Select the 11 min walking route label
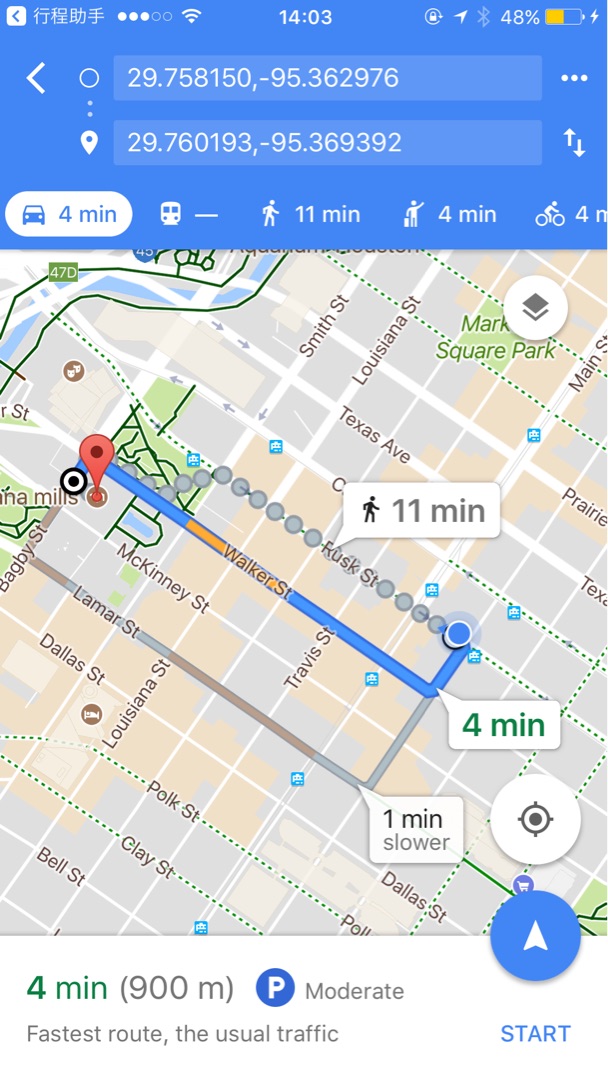608x1080 pixels. click(422, 510)
